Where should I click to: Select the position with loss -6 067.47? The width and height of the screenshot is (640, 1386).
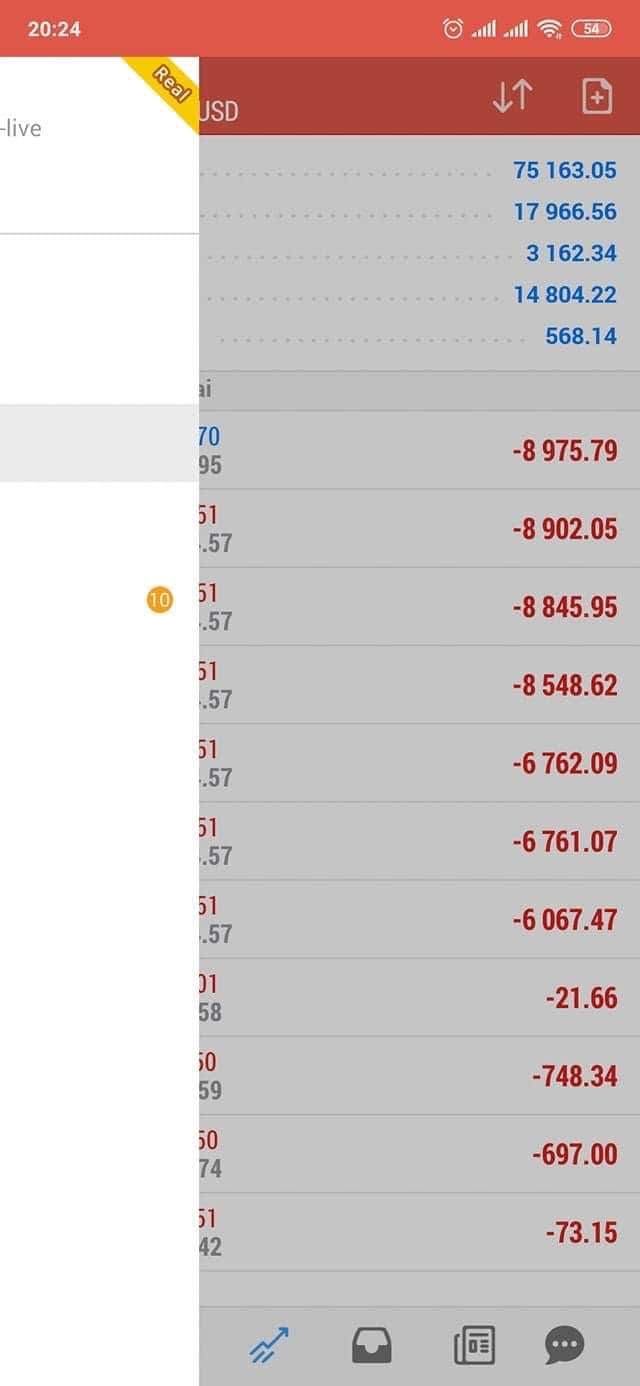(x=420, y=919)
